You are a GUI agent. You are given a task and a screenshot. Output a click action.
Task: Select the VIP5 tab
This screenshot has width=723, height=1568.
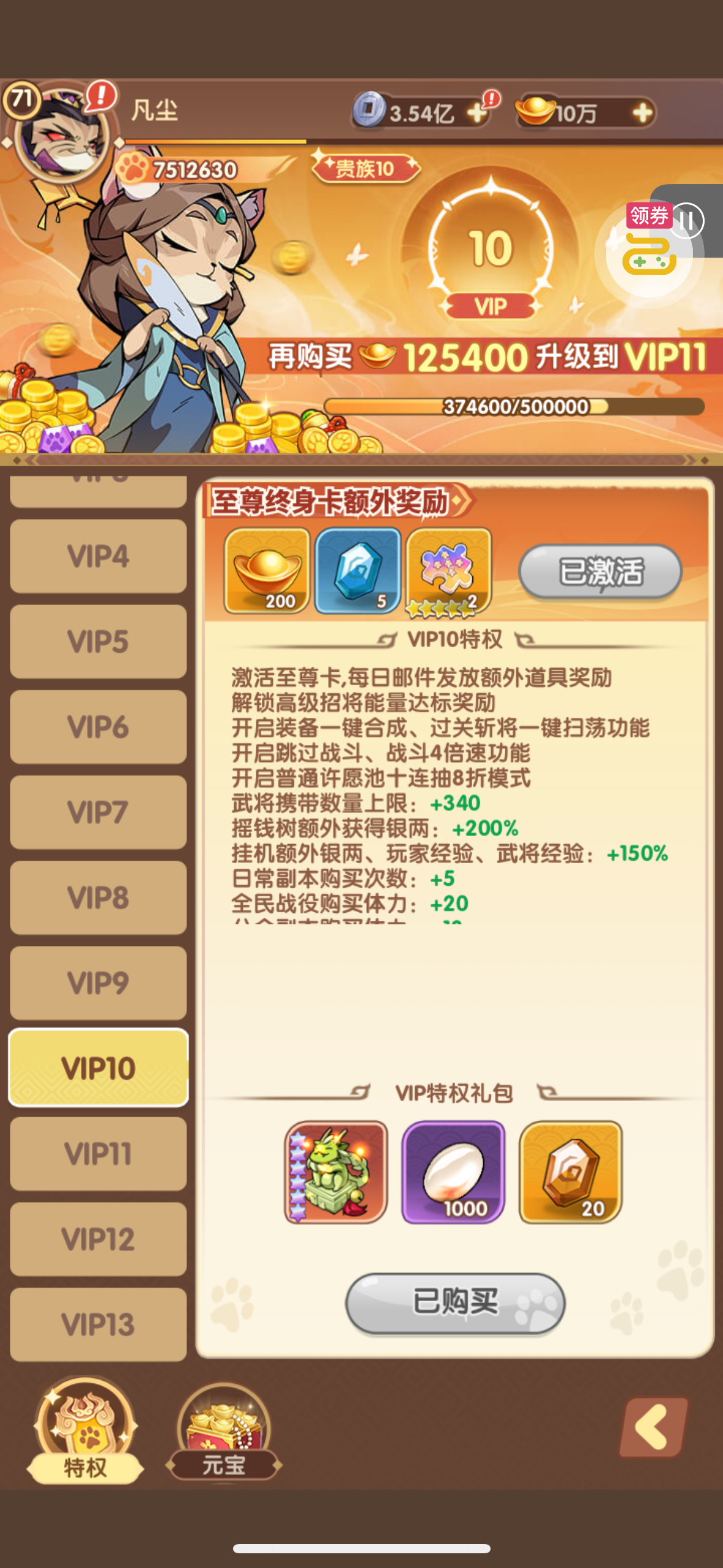tap(98, 642)
